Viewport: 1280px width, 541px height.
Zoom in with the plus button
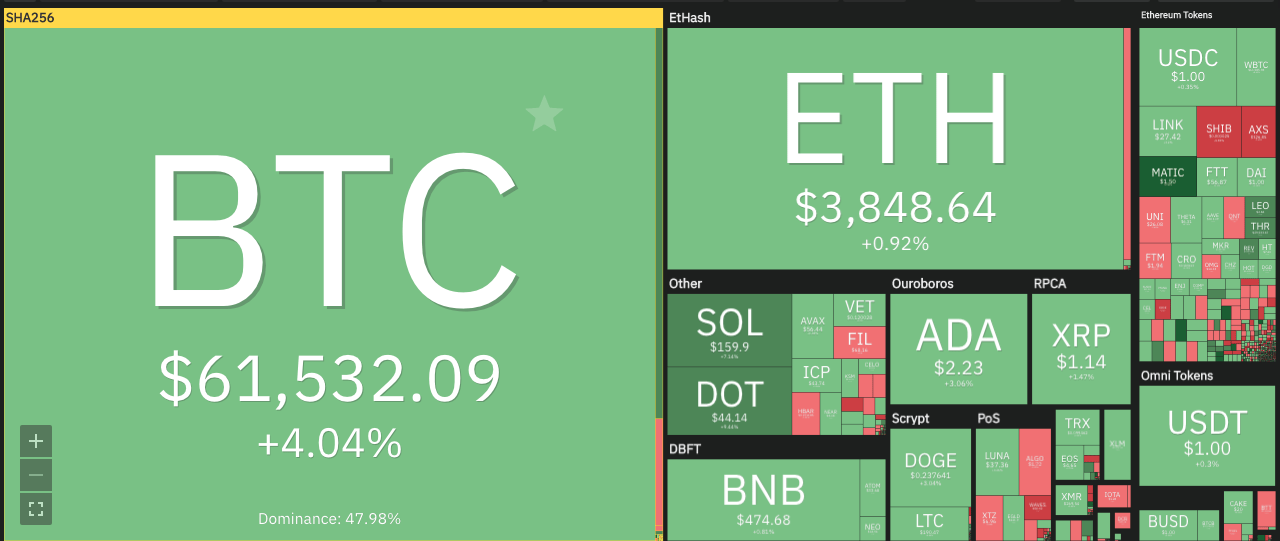(36, 440)
